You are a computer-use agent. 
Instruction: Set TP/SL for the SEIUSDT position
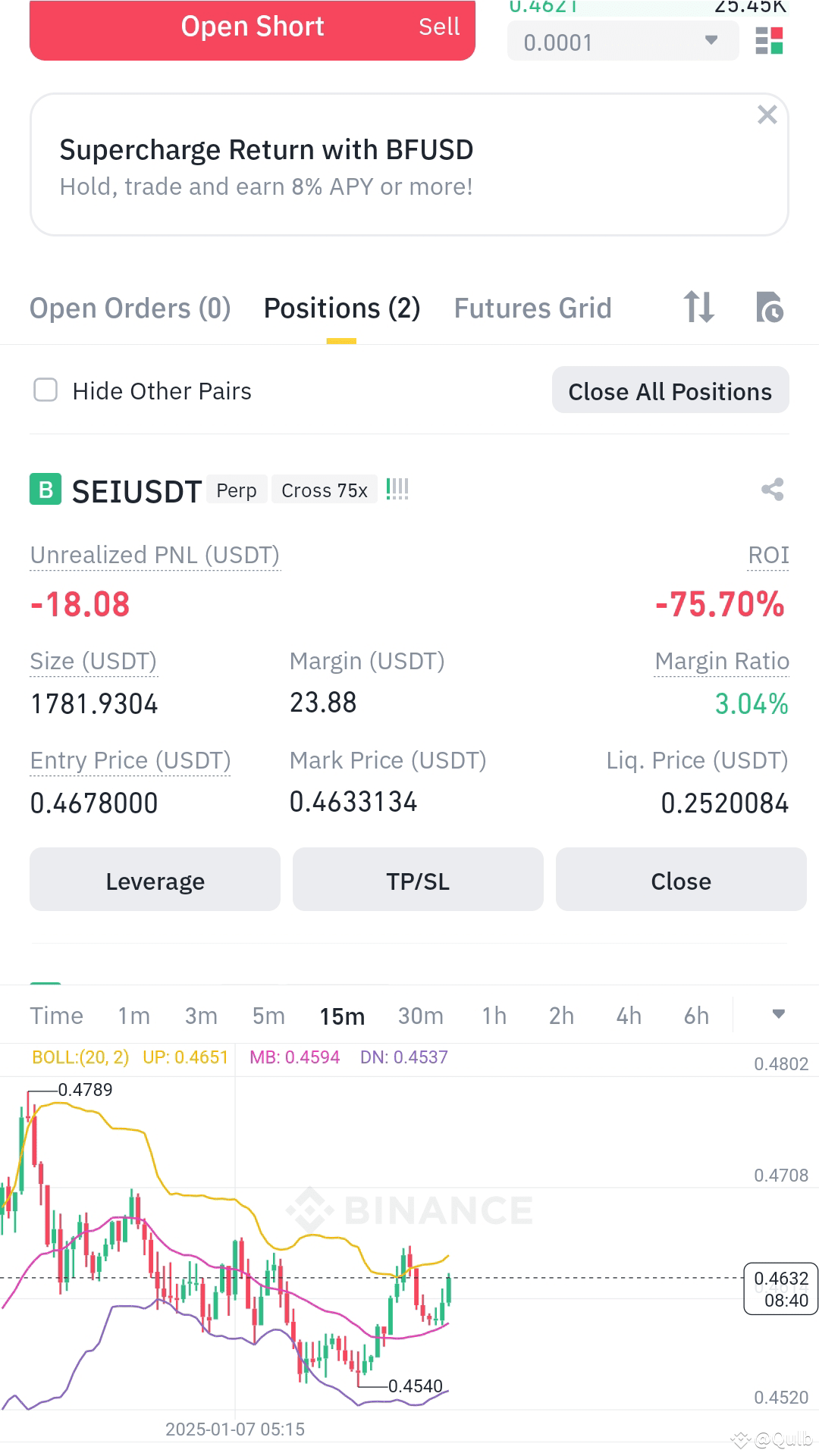(418, 880)
